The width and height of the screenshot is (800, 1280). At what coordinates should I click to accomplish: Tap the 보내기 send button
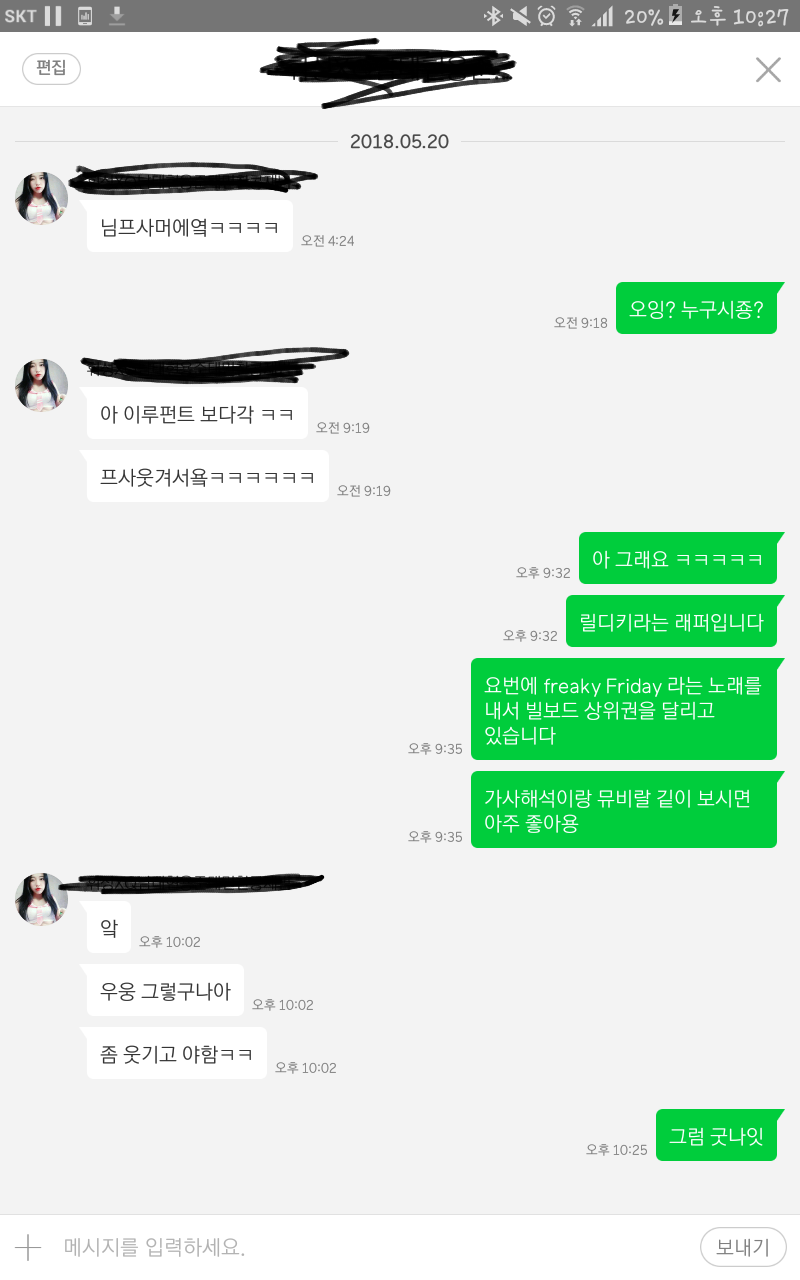tap(743, 1247)
